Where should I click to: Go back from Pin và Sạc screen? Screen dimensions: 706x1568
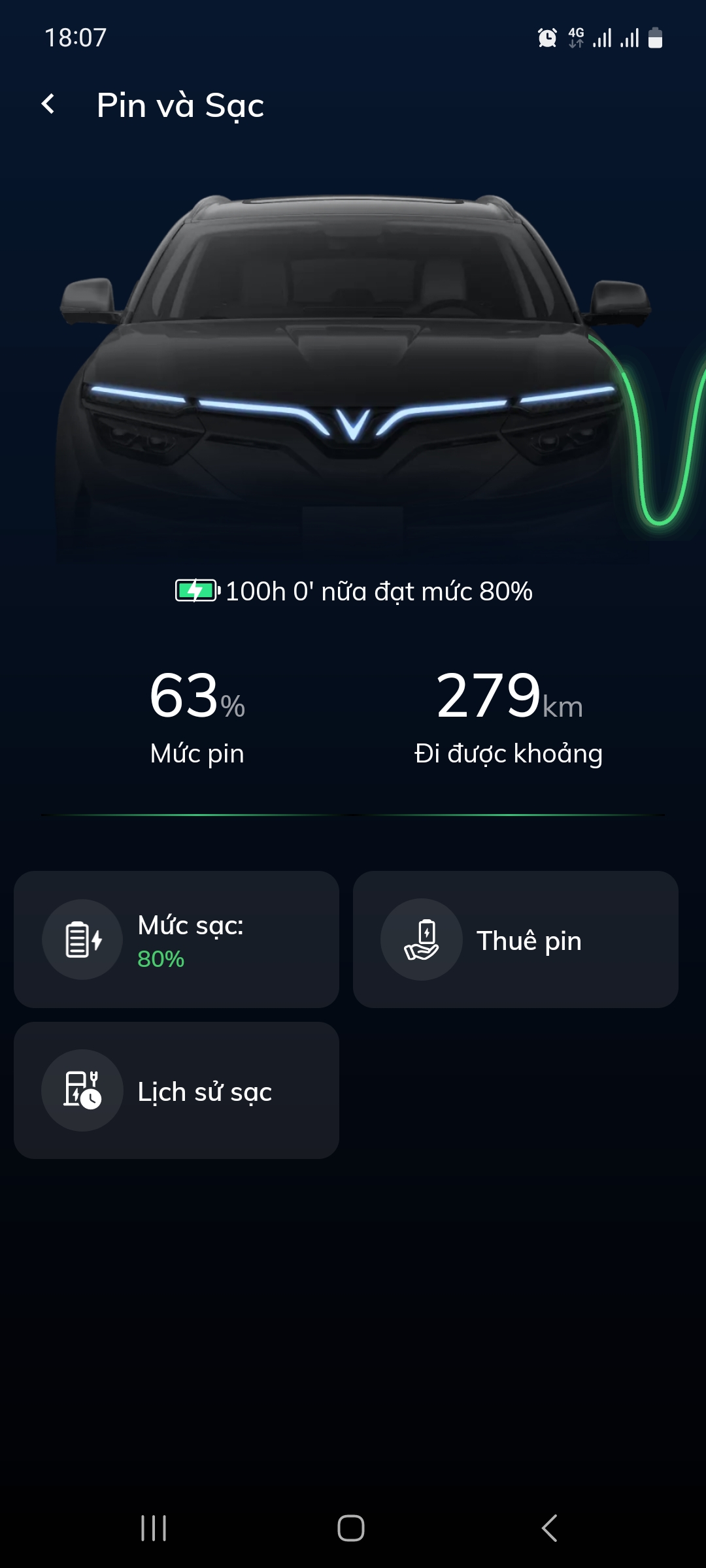(x=48, y=105)
